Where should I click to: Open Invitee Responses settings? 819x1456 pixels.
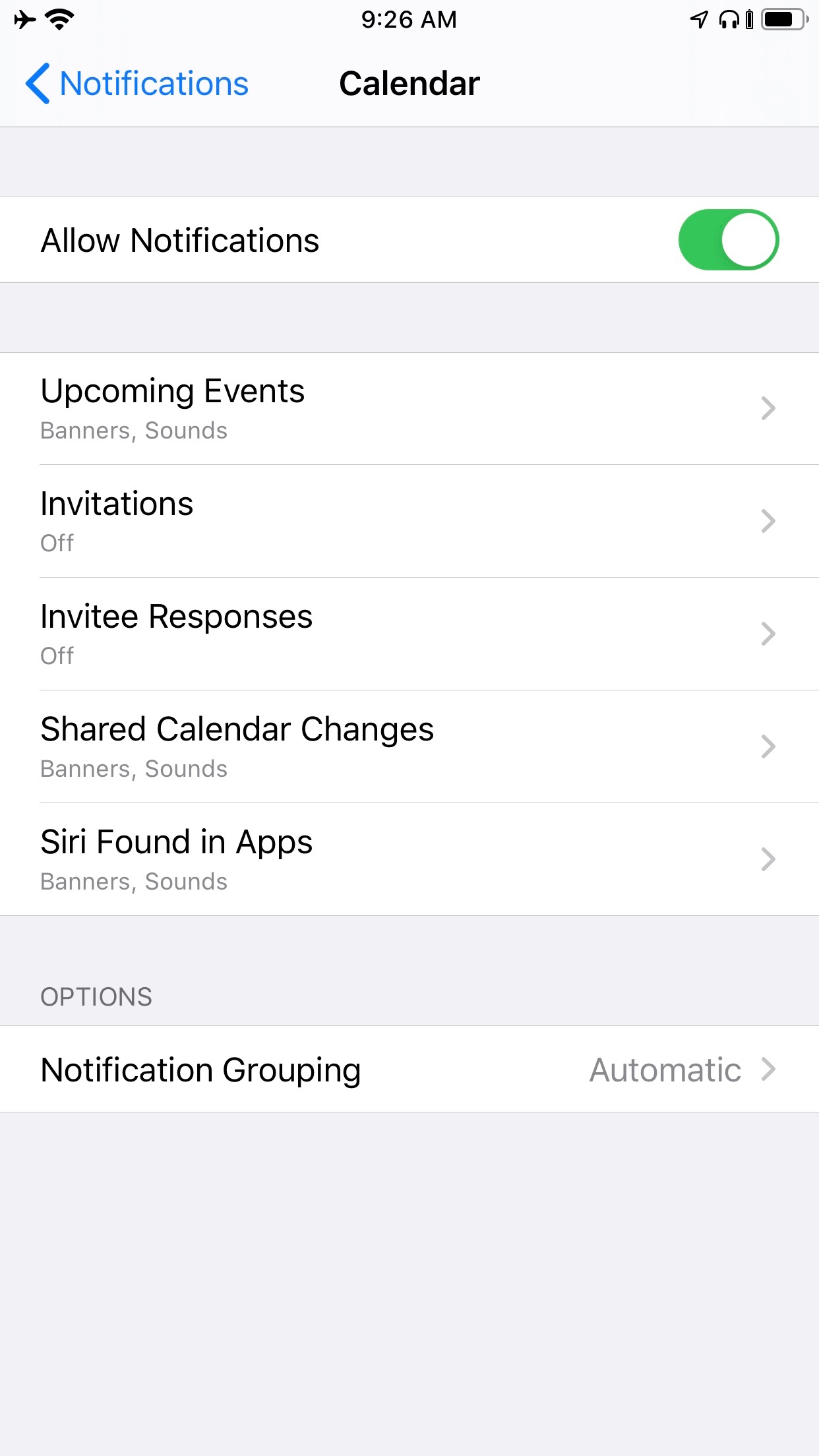(409, 634)
